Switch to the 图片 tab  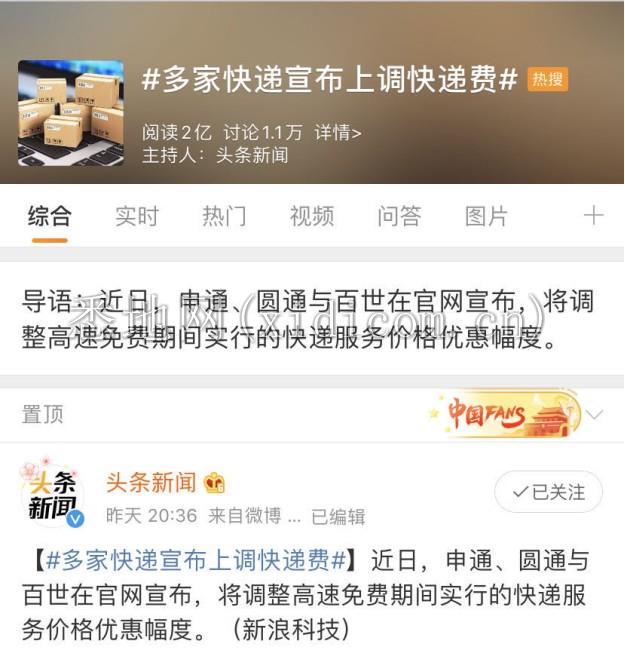coord(487,216)
